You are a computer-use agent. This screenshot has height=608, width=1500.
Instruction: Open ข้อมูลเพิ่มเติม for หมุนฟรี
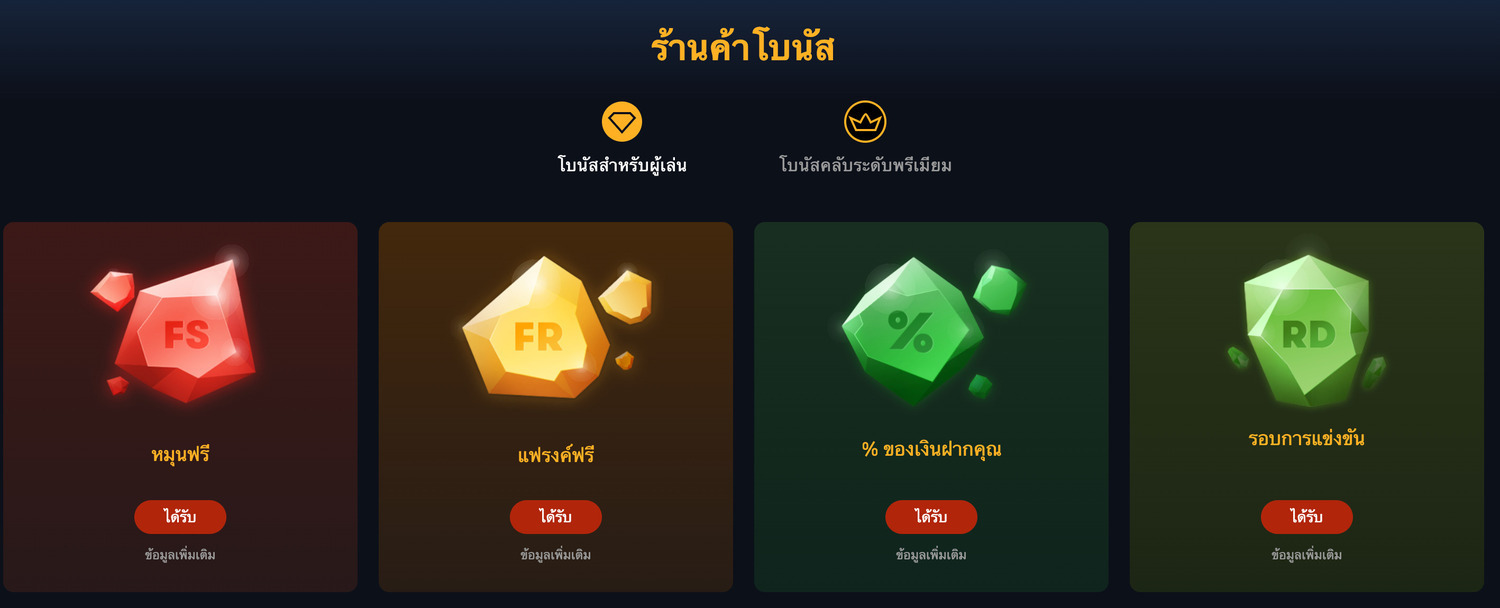[x=180, y=554]
